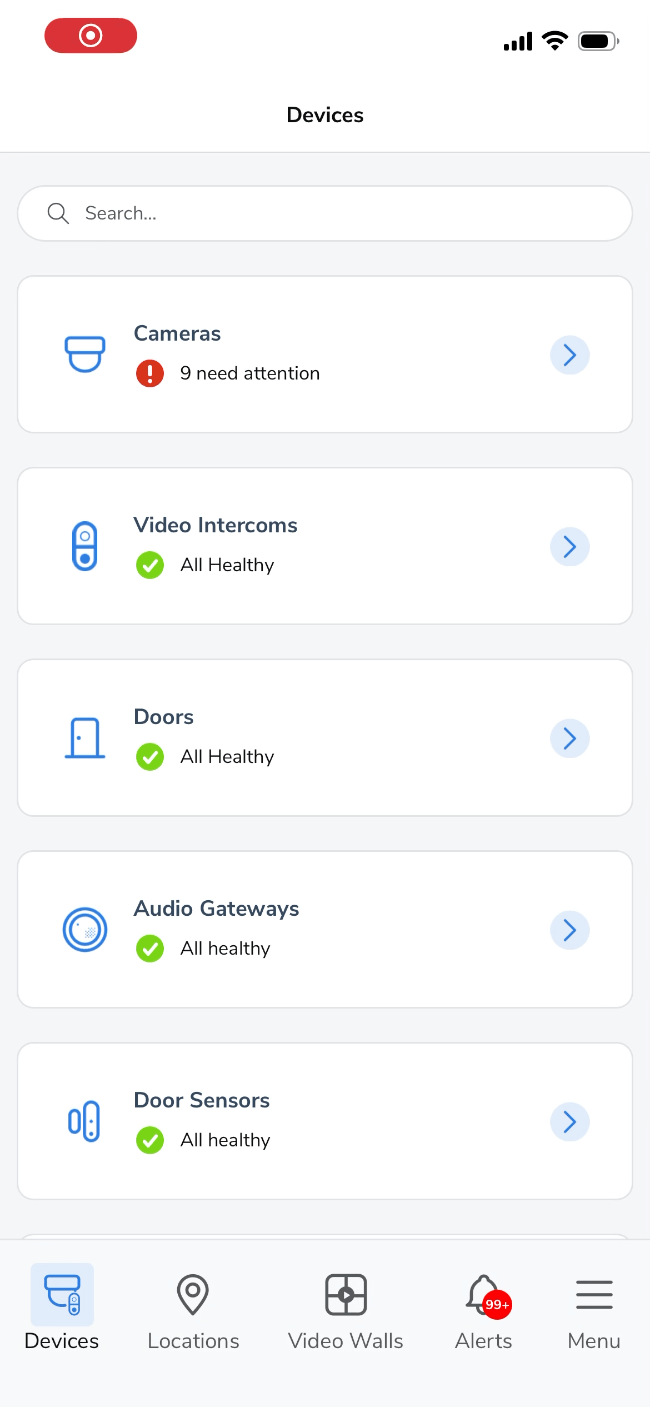Open the Menu tab
Image resolution: width=650 pixels, height=1407 pixels.
(594, 1313)
